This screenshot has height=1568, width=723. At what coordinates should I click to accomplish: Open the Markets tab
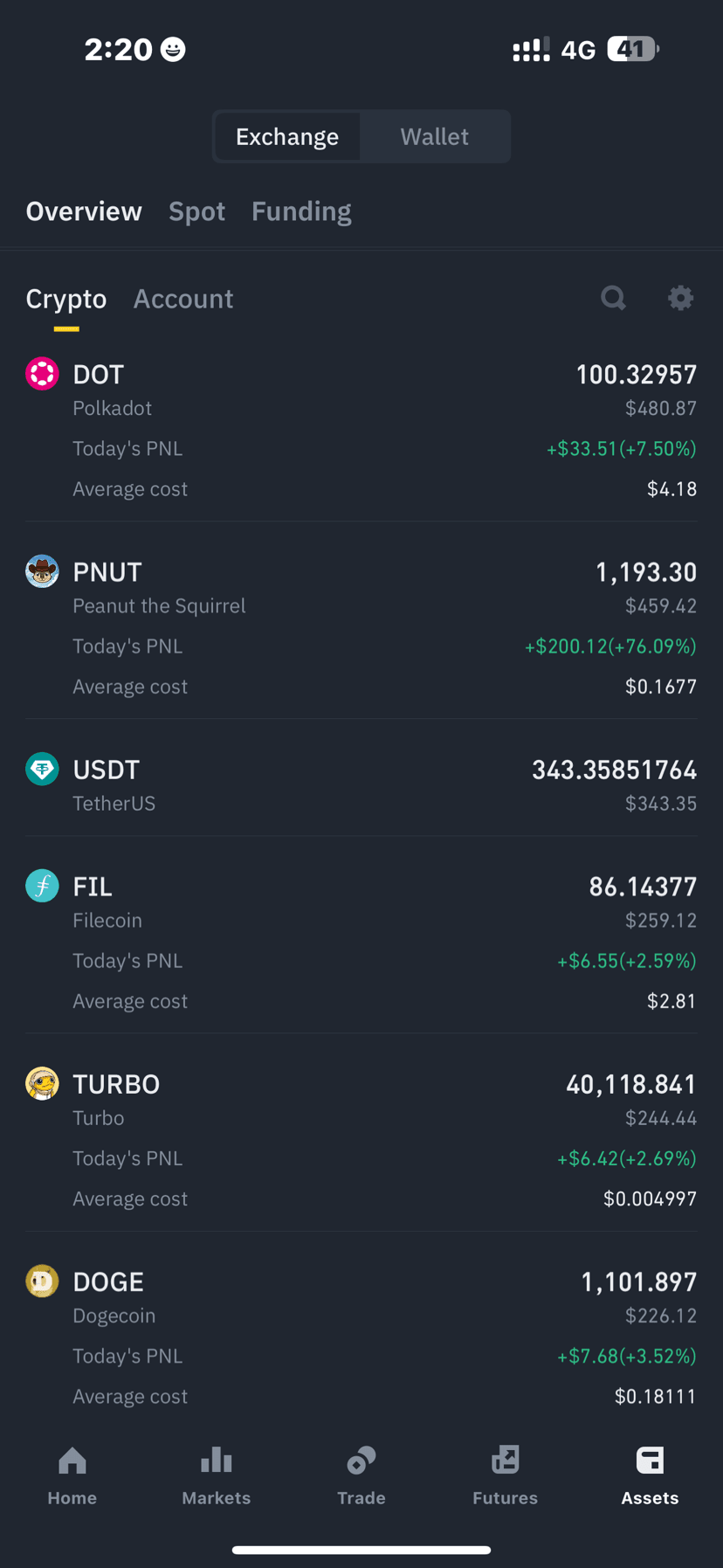[217, 1475]
